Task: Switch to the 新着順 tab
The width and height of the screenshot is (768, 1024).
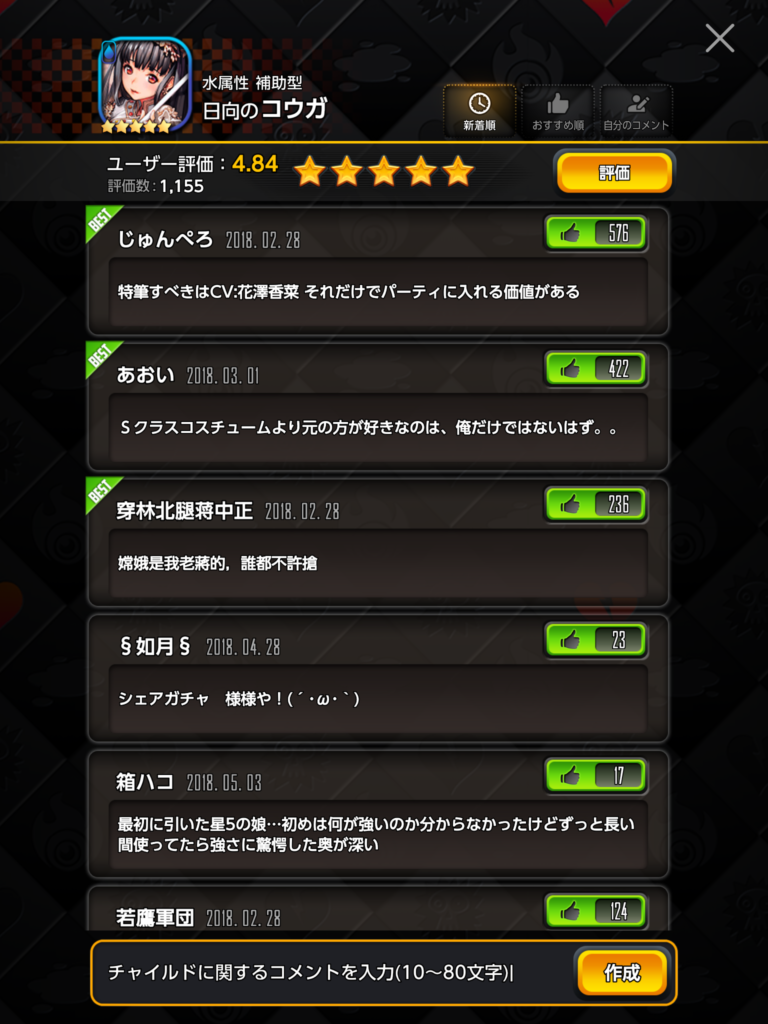Action: (x=480, y=111)
